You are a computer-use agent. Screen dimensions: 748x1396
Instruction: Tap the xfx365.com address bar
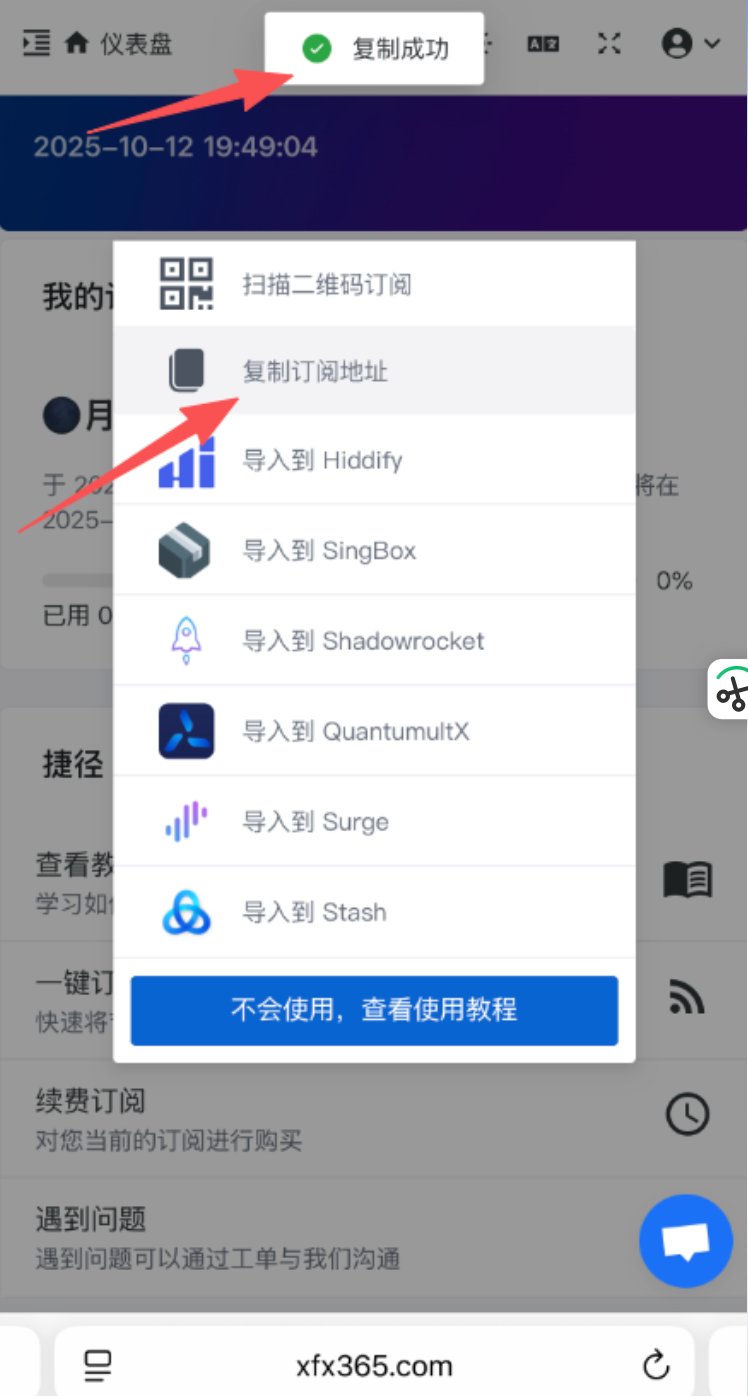tap(374, 1365)
